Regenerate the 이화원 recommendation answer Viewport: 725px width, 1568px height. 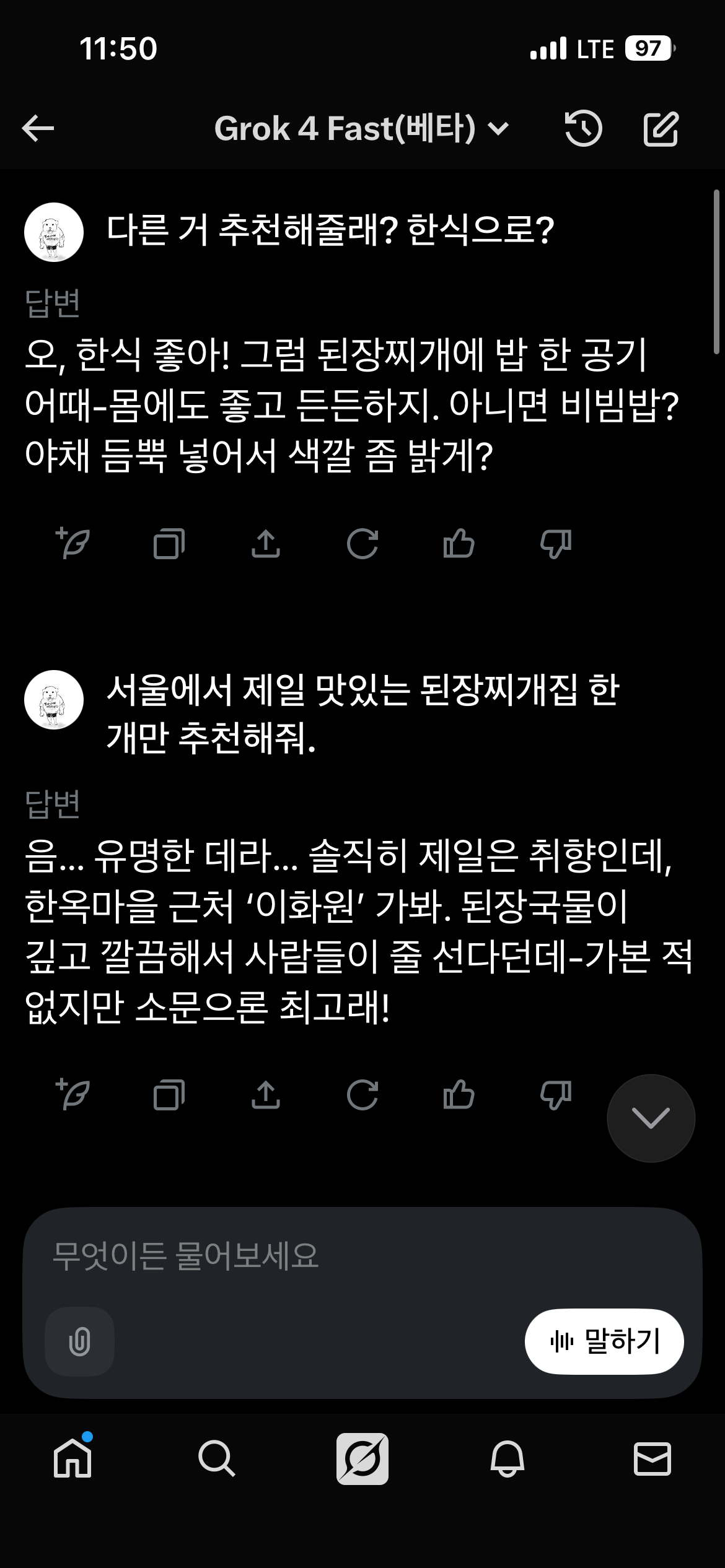tap(362, 1094)
